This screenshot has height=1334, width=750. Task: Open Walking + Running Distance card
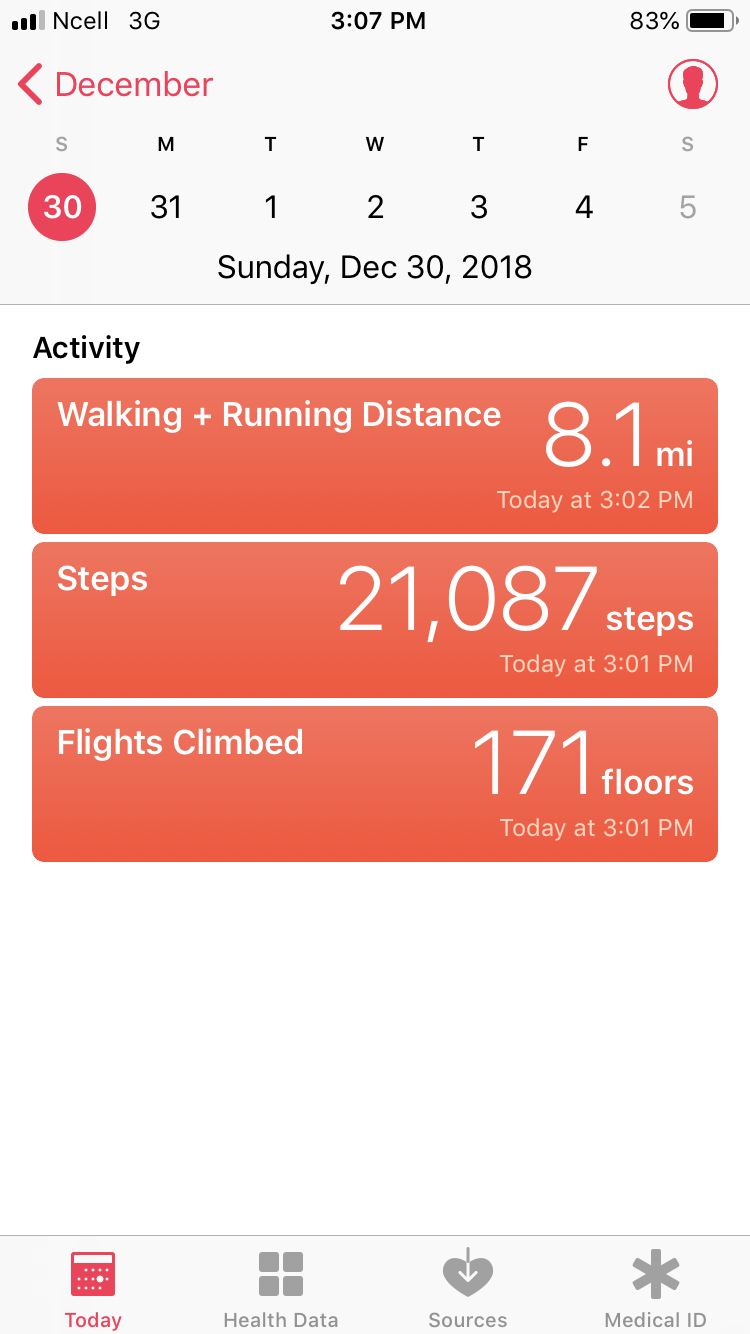pos(375,456)
